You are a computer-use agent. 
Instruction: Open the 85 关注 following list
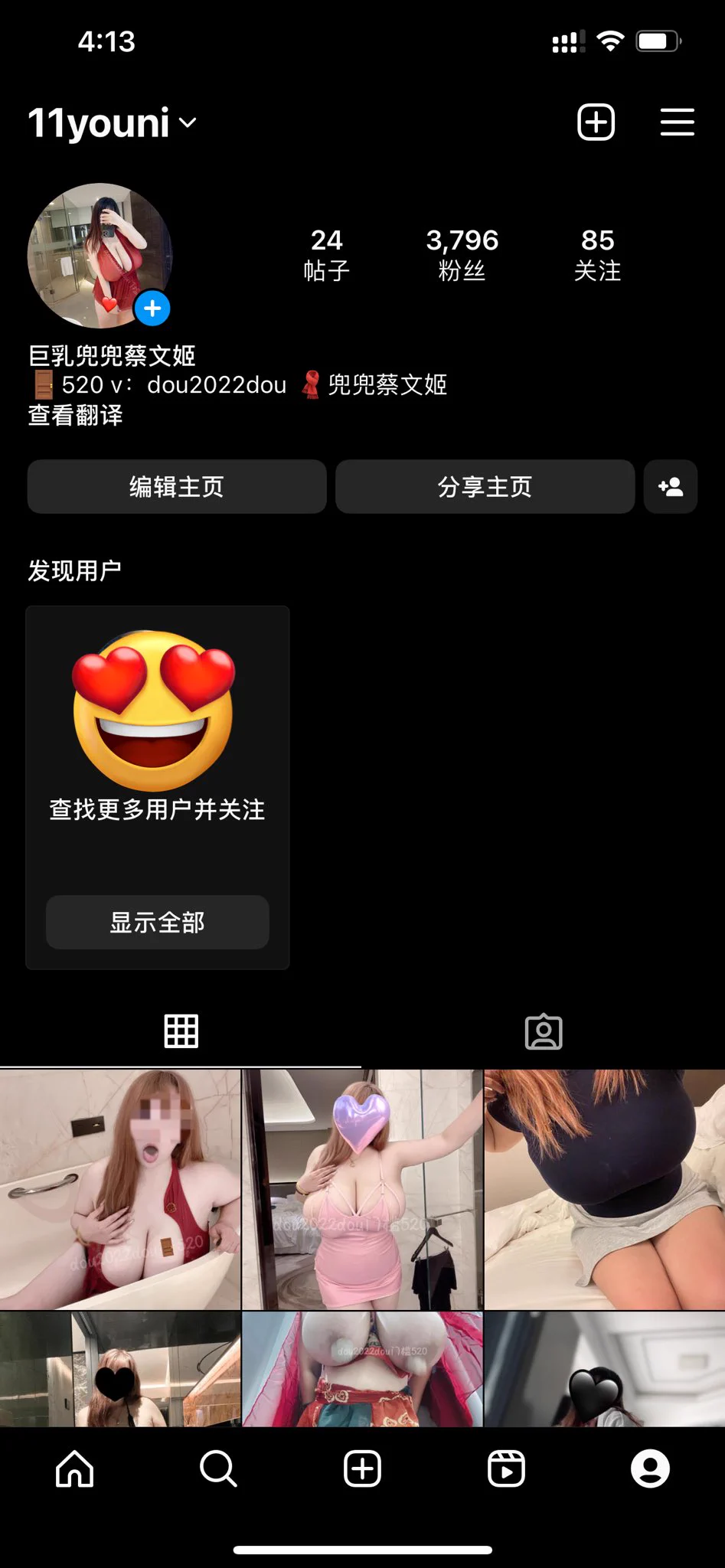coord(597,255)
